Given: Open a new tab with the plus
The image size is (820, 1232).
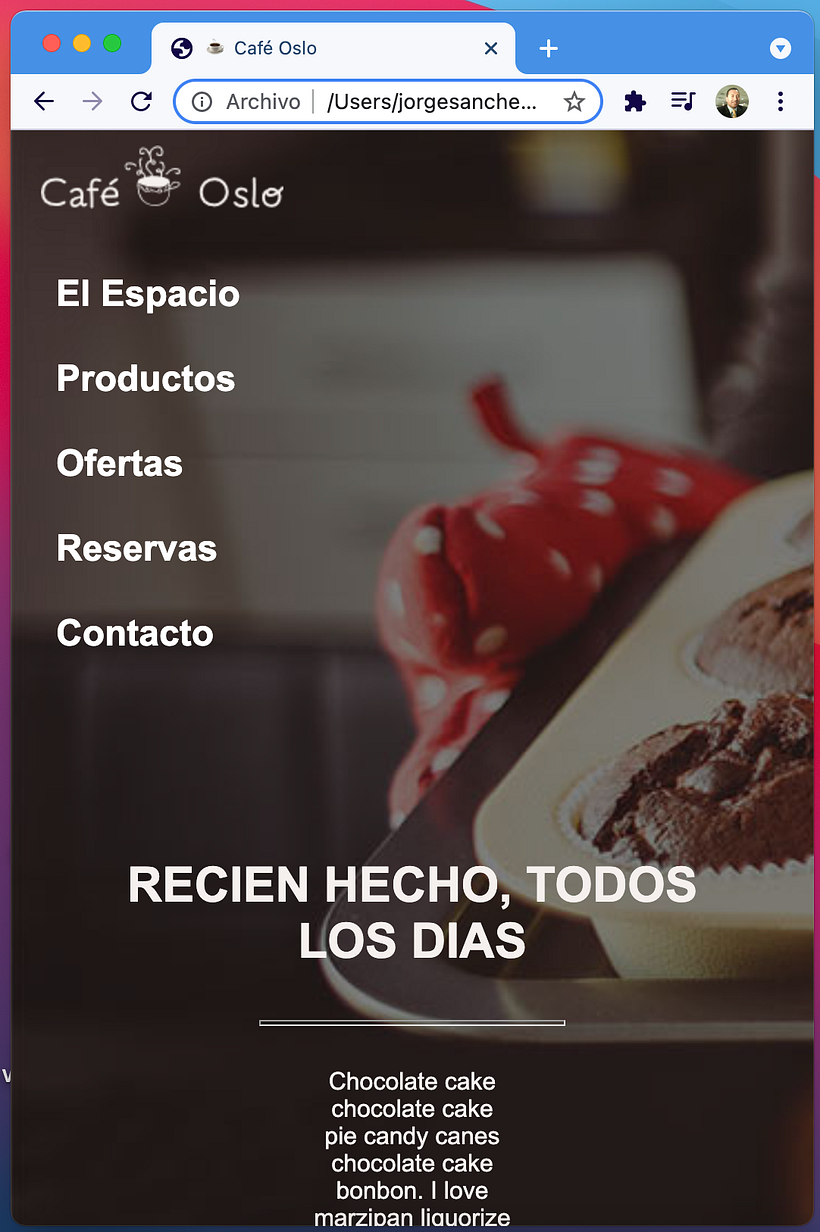Looking at the screenshot, I should [548, 47].
